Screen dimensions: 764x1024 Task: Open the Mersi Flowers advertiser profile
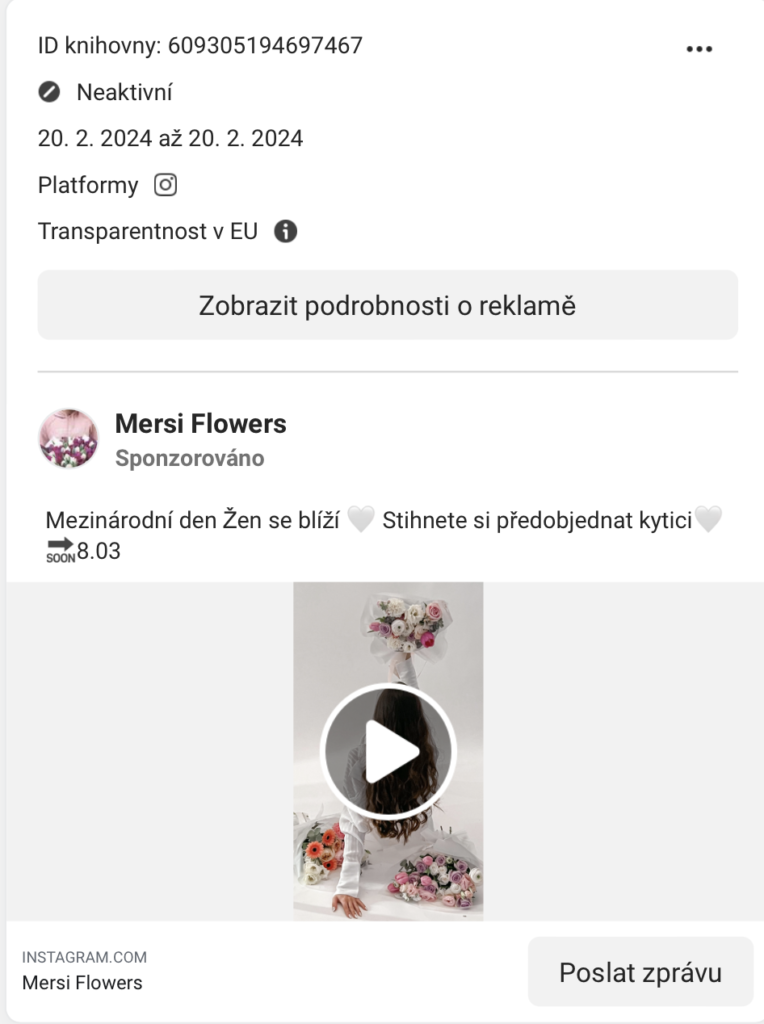coord(200,424)
